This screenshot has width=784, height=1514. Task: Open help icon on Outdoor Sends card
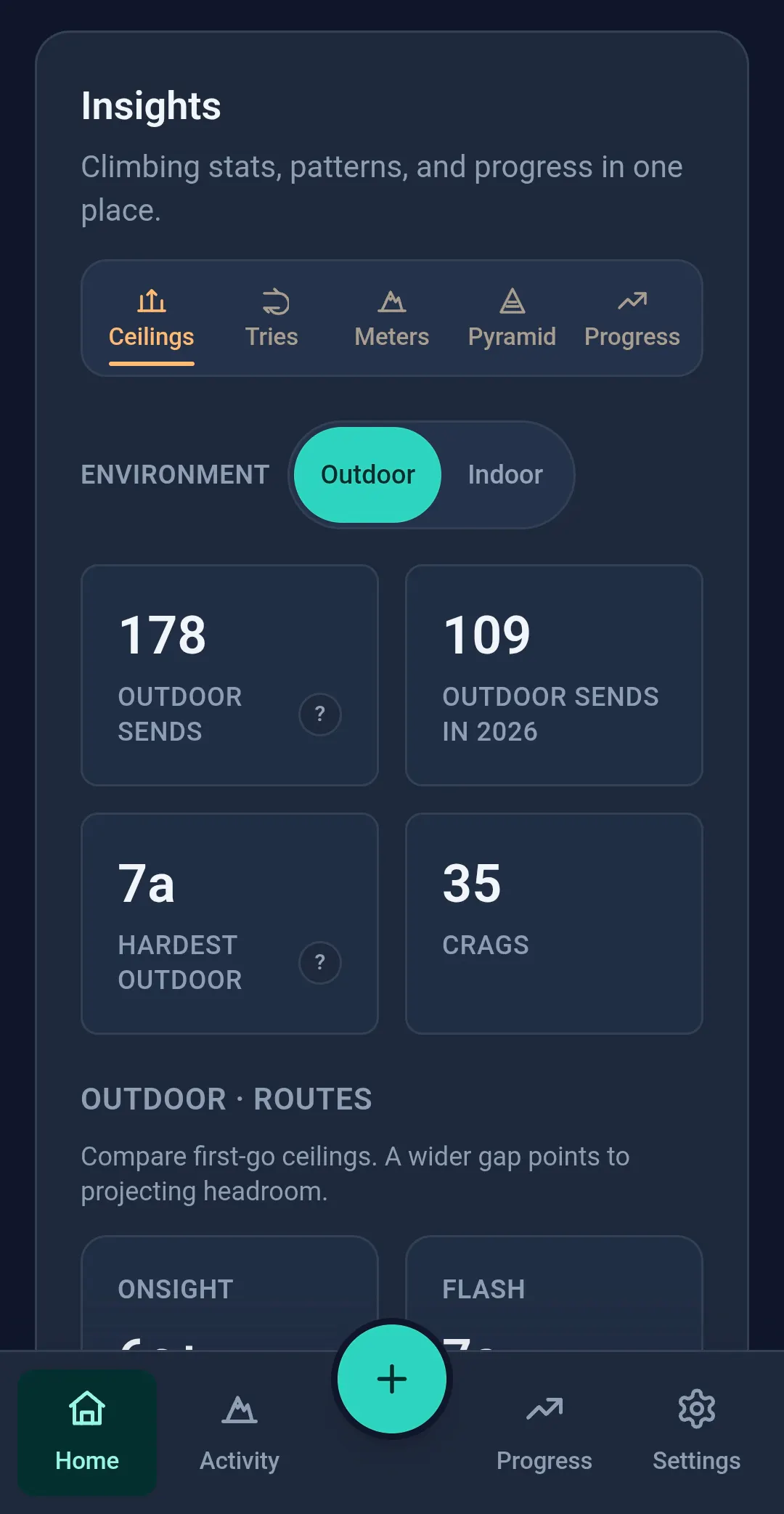tap(320, 715)
